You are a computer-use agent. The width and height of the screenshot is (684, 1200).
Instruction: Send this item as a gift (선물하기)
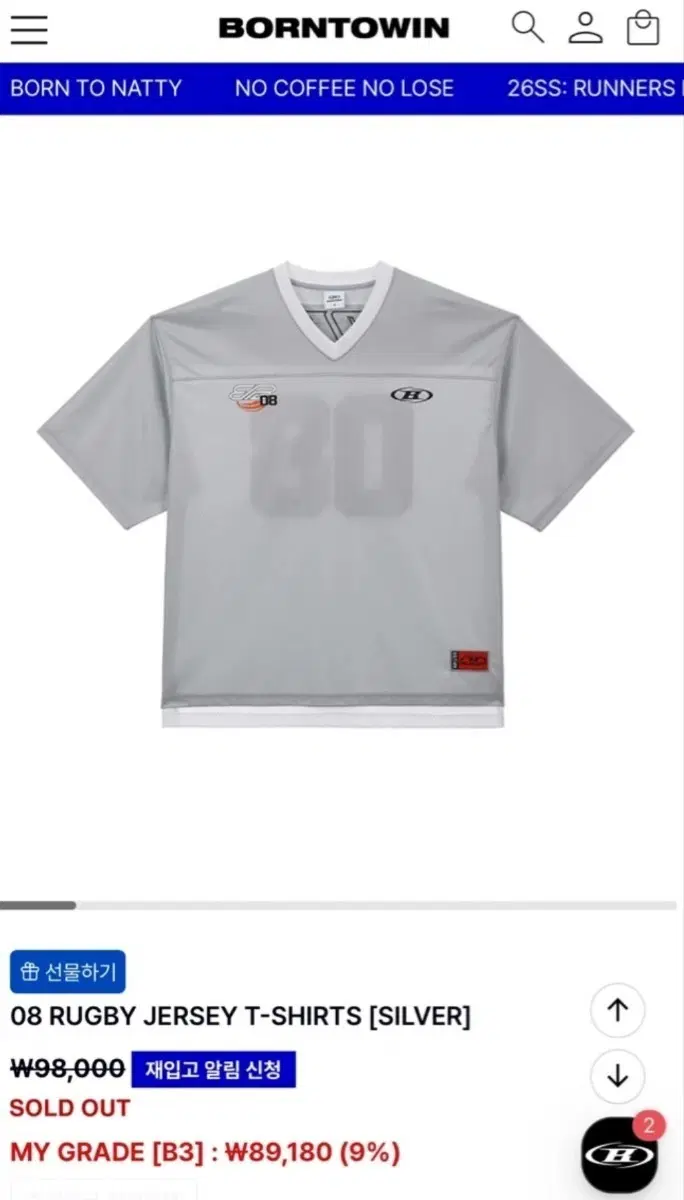tap(68, 971)
